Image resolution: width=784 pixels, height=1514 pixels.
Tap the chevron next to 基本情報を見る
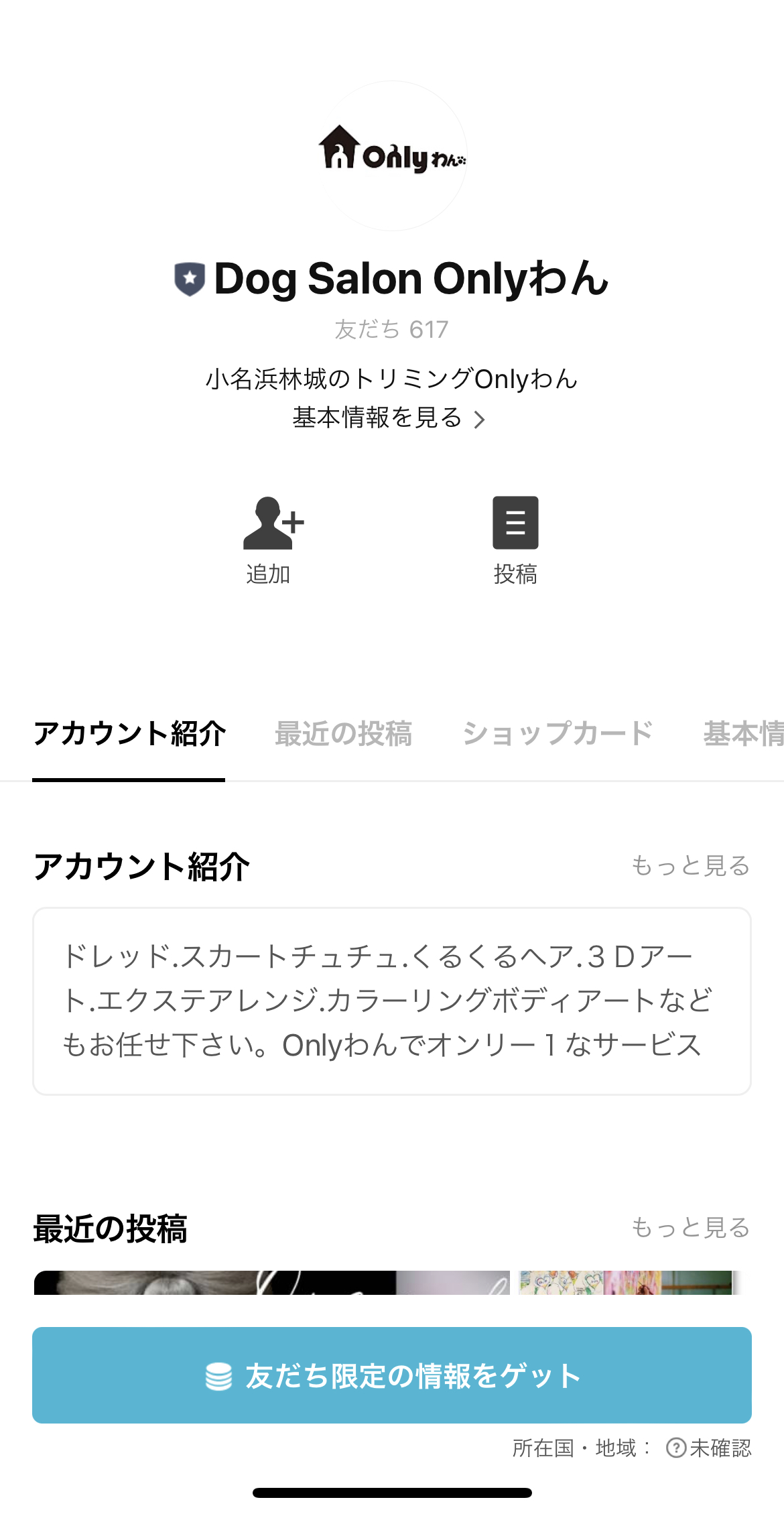click(478, 418)
